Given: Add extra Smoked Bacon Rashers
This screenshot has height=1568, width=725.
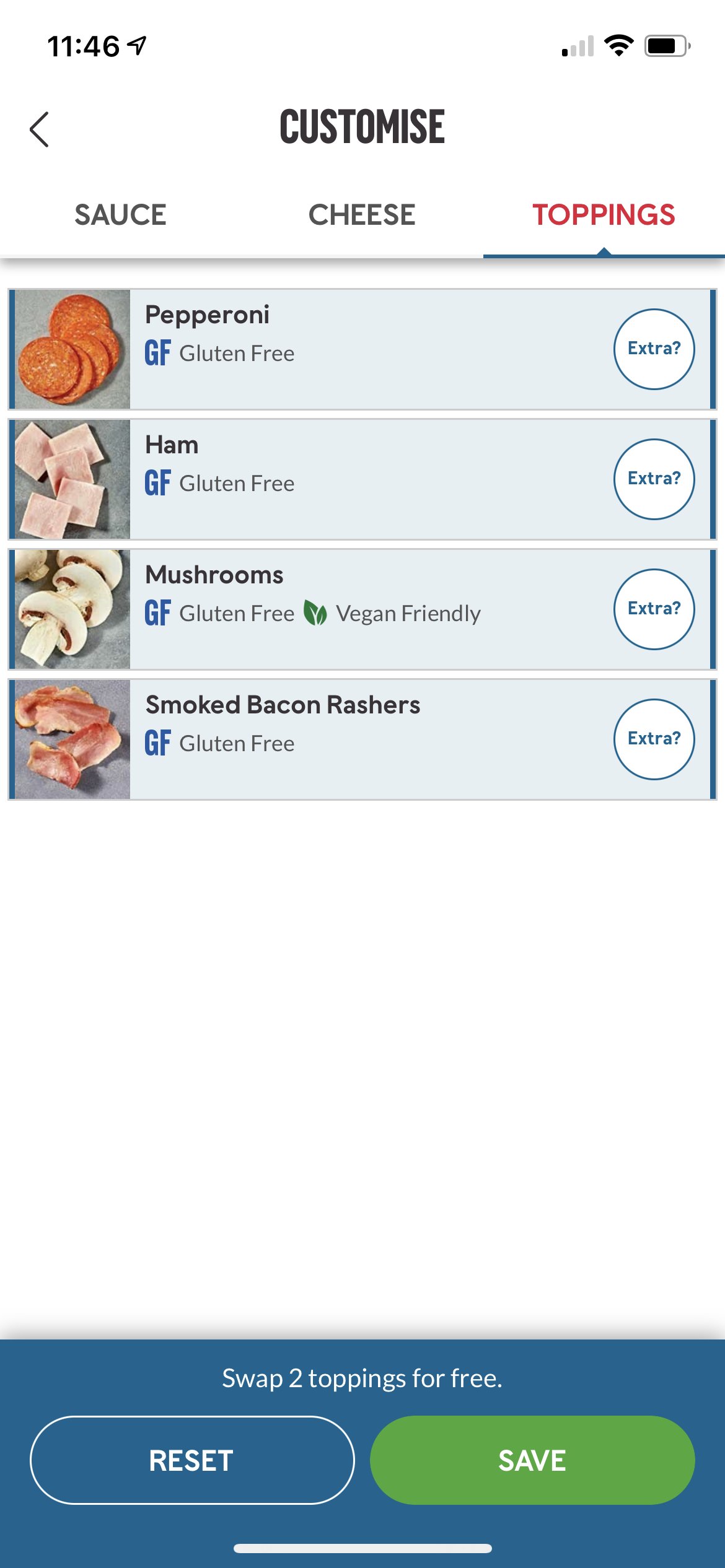Looking at the screenshot, I should 654,739.
